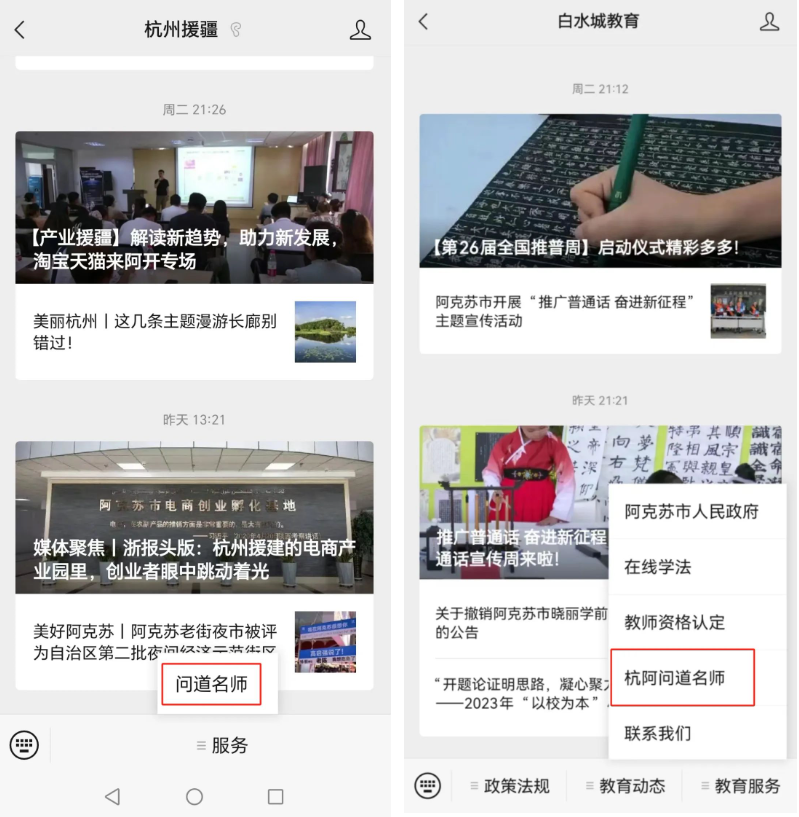The height and width of the screenshot is (817, 799).
Task: Open the 媒体聚焦 浙报头版 article card
Action: 194,517
